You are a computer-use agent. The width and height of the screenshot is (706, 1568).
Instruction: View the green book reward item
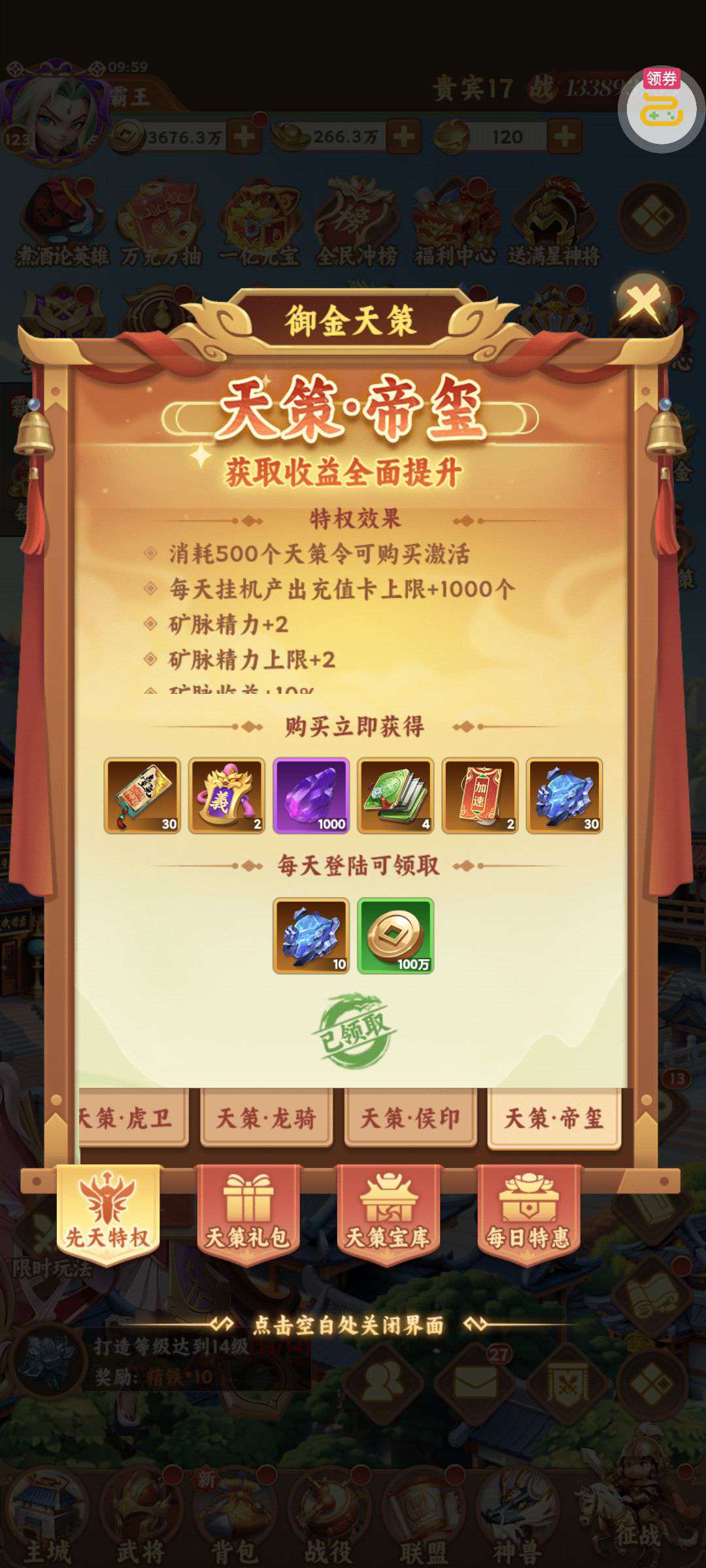tap(395, 796)
